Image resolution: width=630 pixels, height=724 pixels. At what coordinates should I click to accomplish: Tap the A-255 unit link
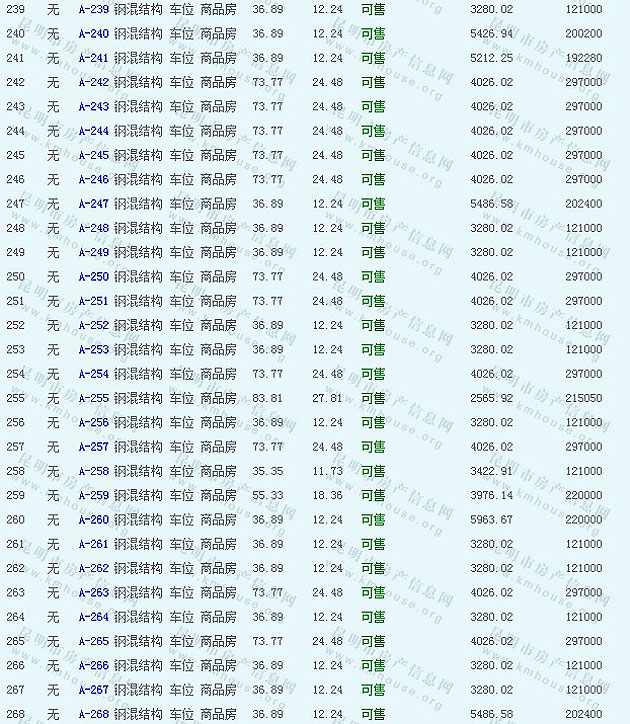(93, 398)
